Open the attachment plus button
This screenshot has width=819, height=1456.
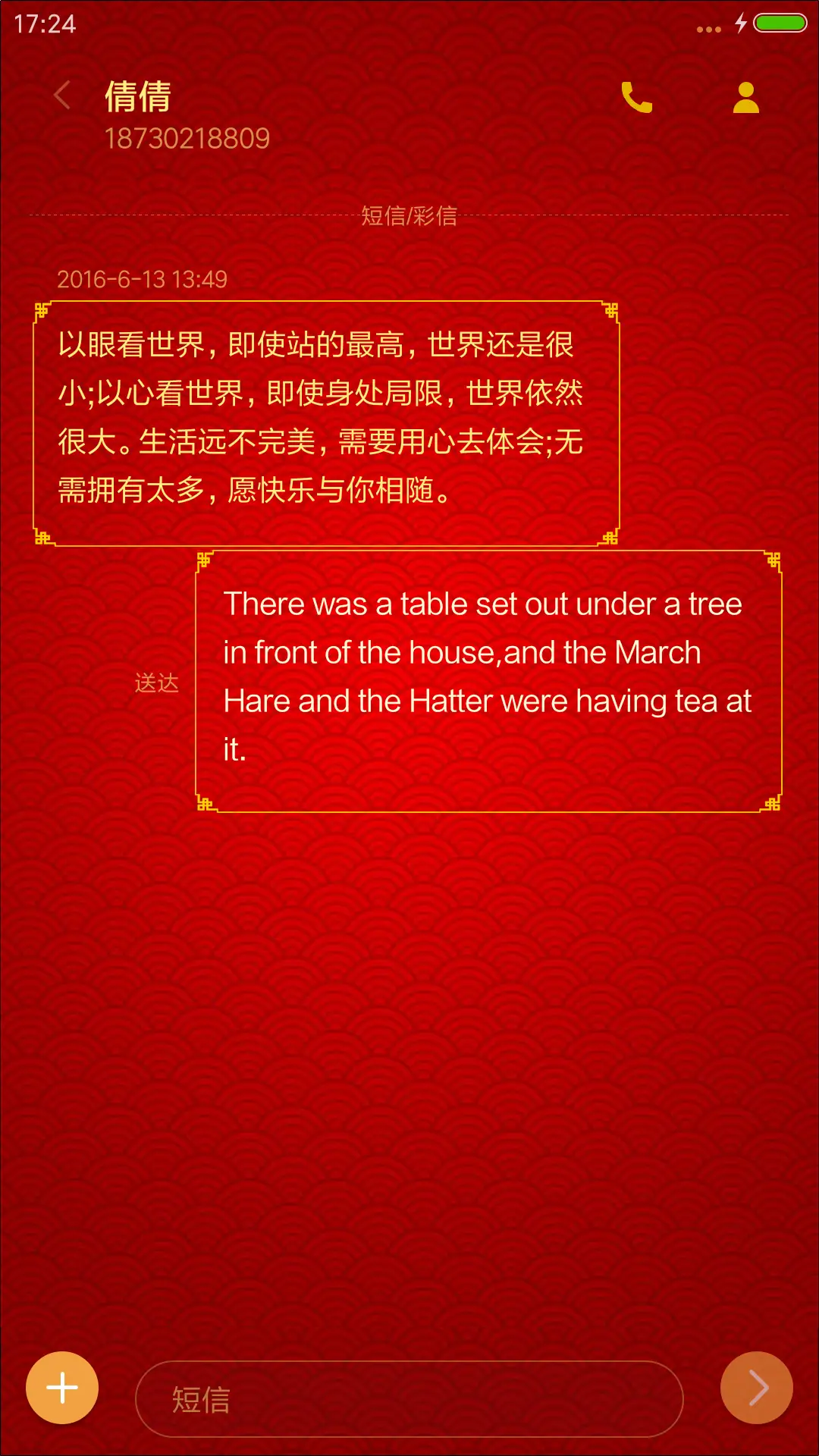pos(62,1388)
